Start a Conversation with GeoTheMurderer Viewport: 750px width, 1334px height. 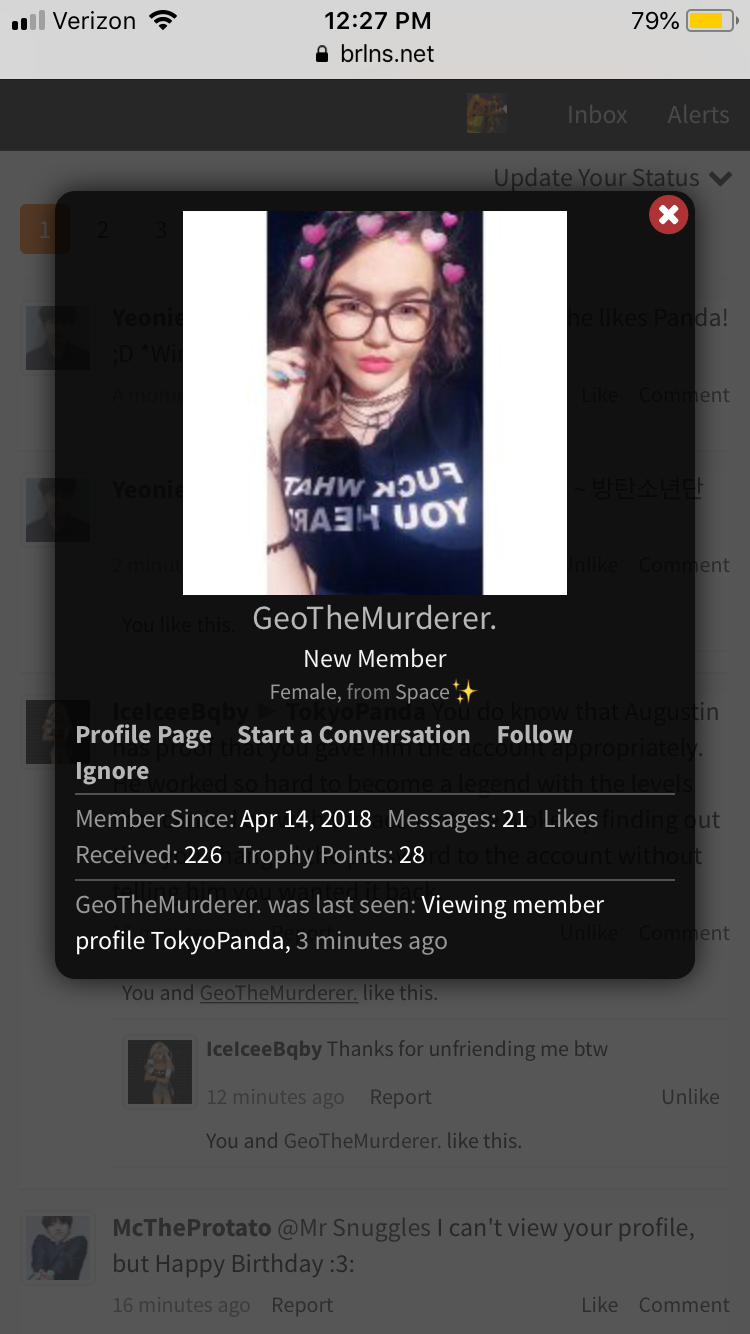(x=354, y=735)
